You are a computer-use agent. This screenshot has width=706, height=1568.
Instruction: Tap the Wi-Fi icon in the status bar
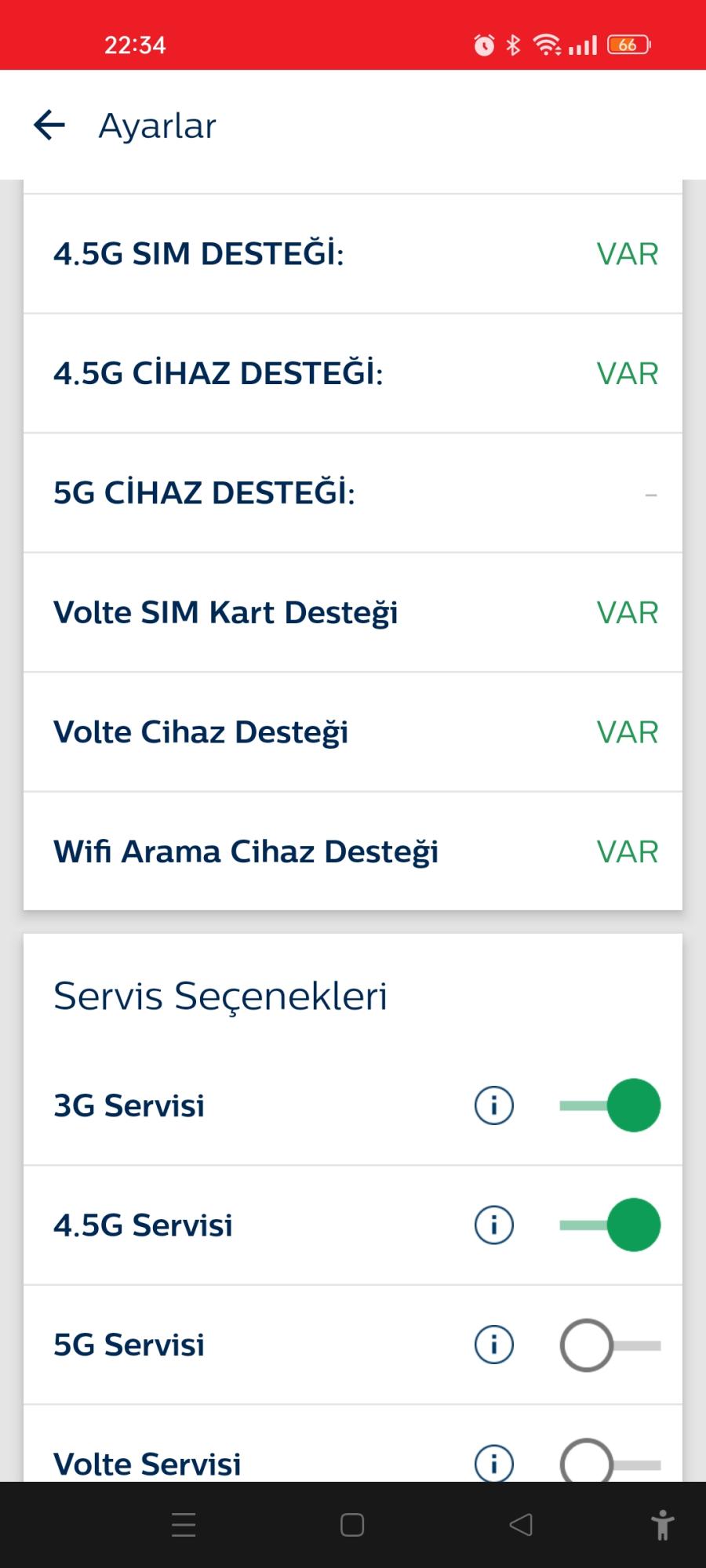547,45
